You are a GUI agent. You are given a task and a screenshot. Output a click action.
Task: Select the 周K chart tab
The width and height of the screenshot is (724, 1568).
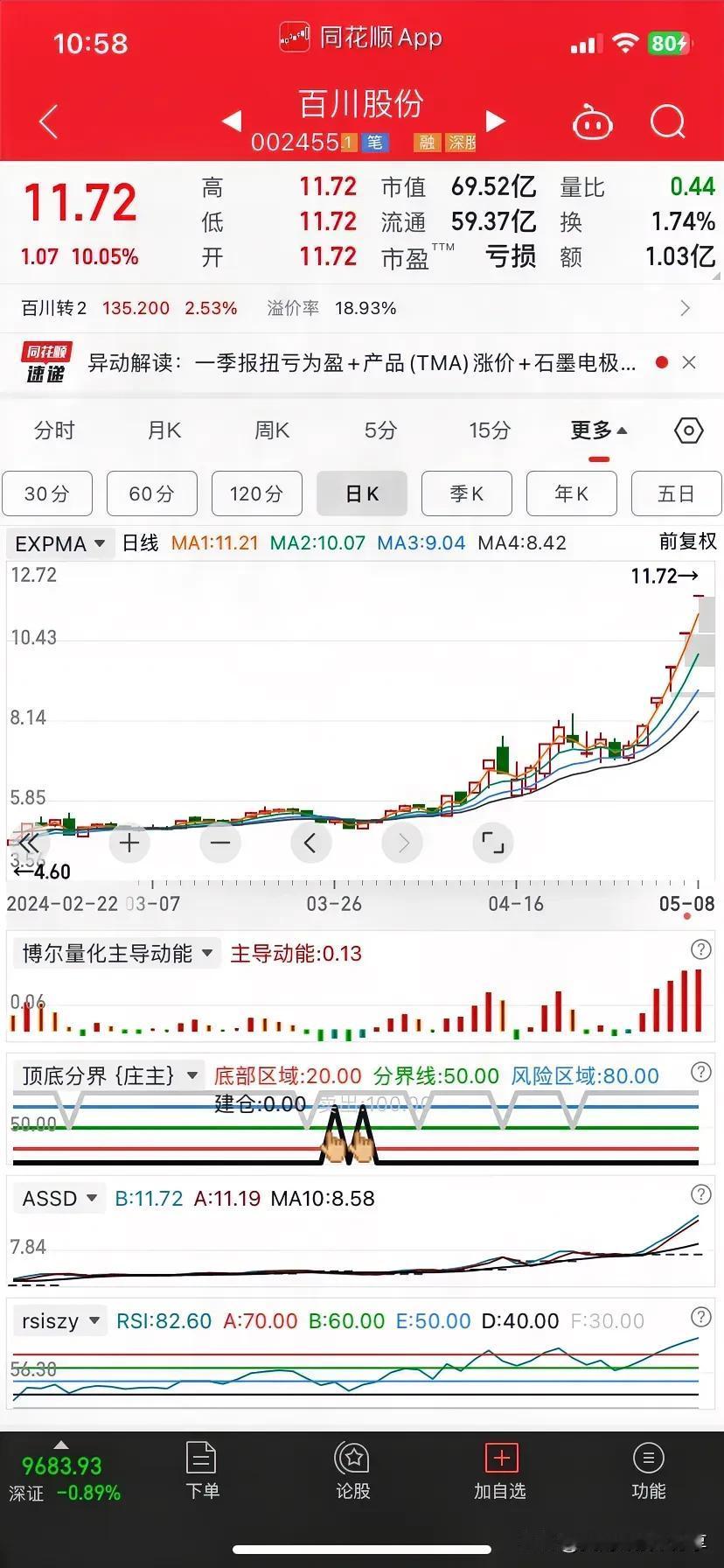272,430
